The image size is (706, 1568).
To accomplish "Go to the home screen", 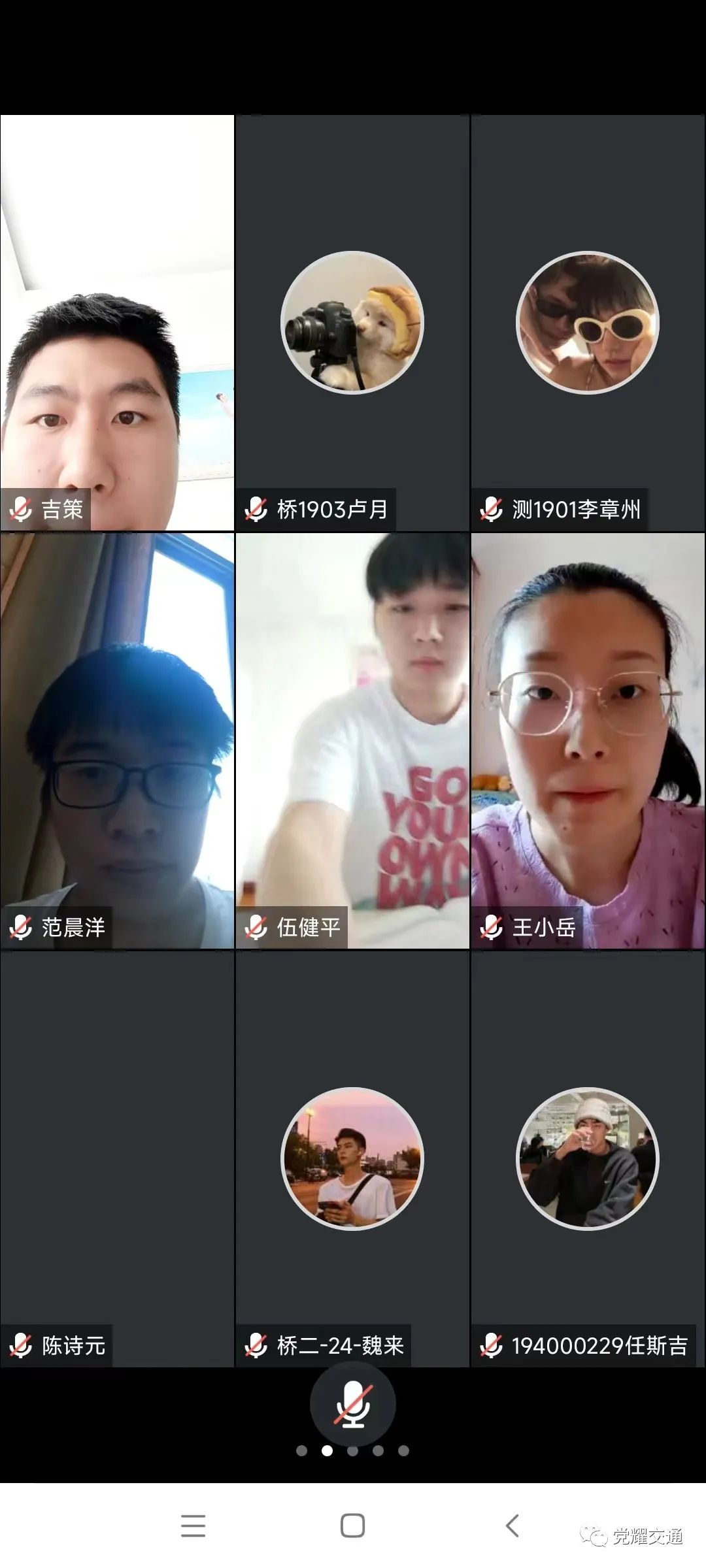I will coord(352,1526).
